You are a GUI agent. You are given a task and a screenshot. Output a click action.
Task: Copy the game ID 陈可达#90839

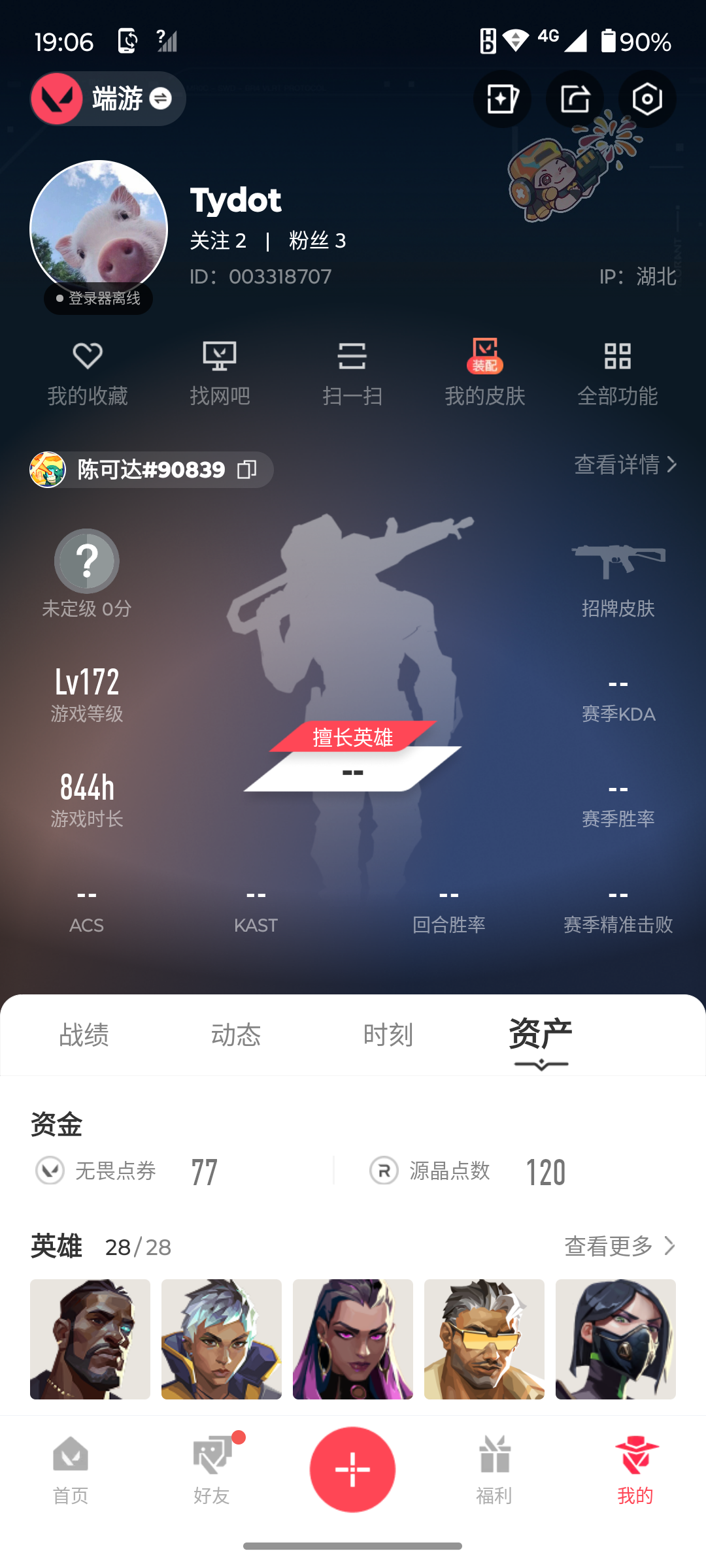tap(246, 470)
